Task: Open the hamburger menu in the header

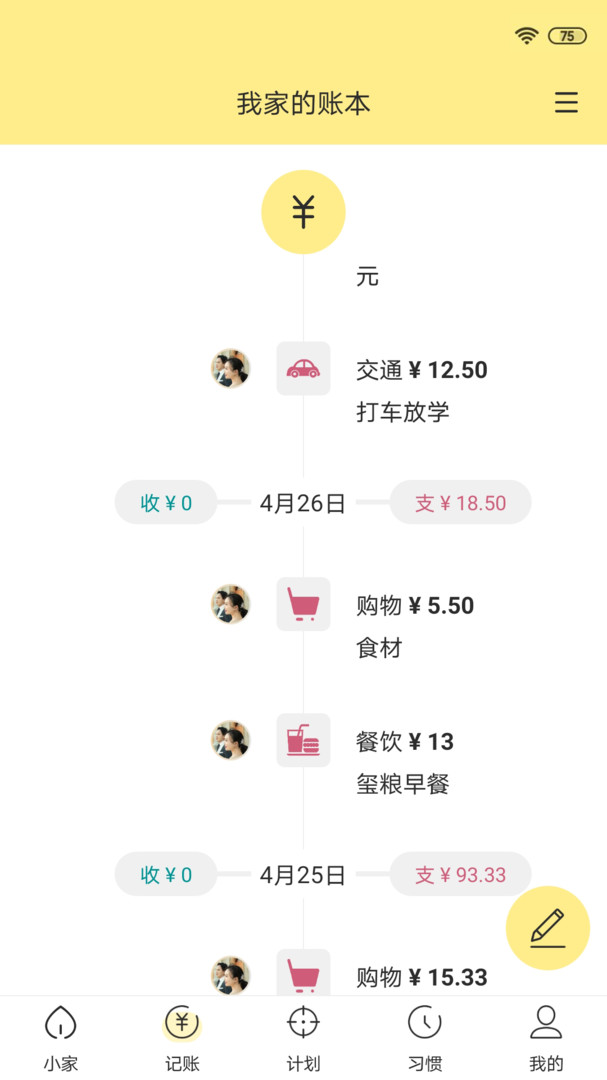Action: (x=566, y=103)
